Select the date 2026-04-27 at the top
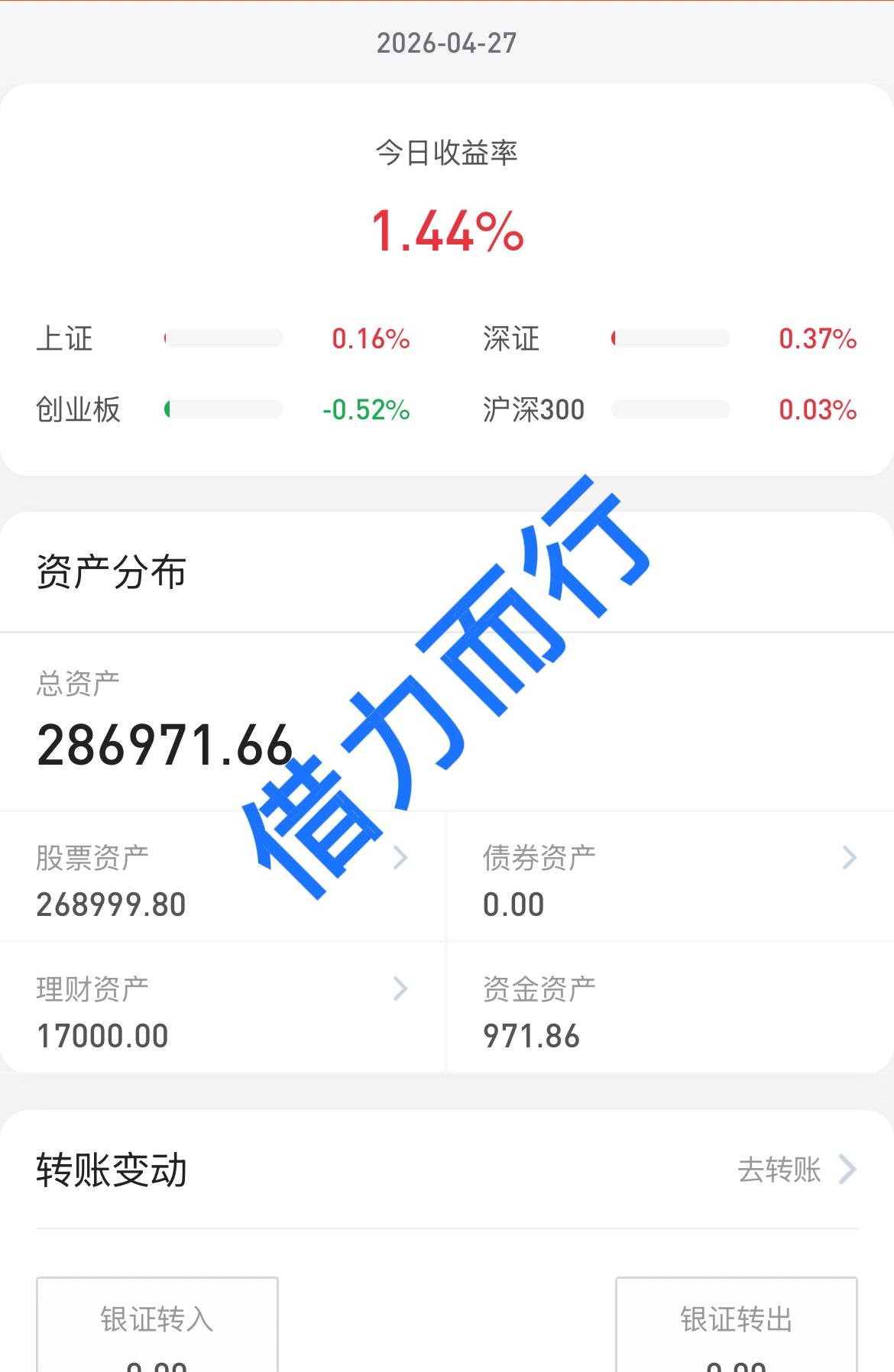Viewport: 894px width, 1372px height. click(x=447, y=44)
